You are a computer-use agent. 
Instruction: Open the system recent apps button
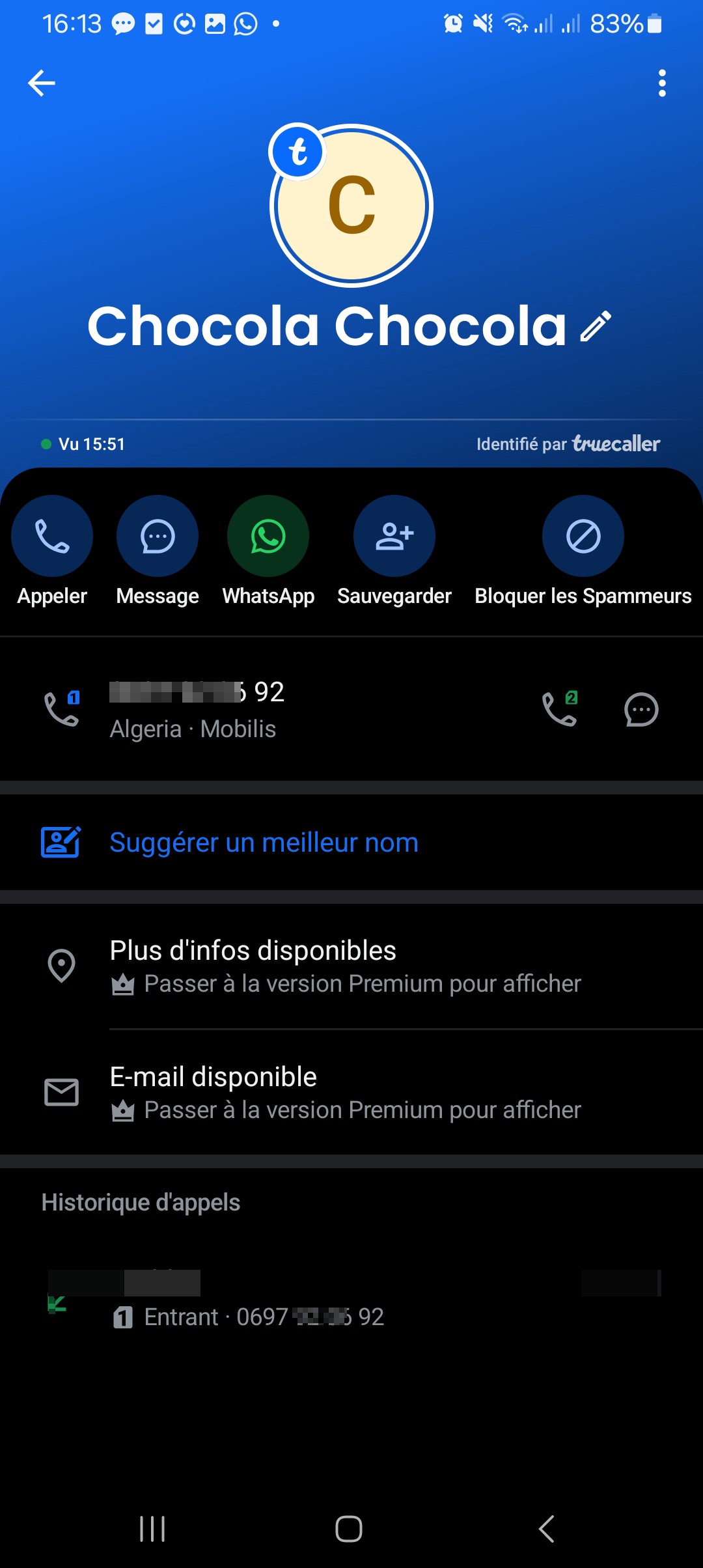[152, 1528]
